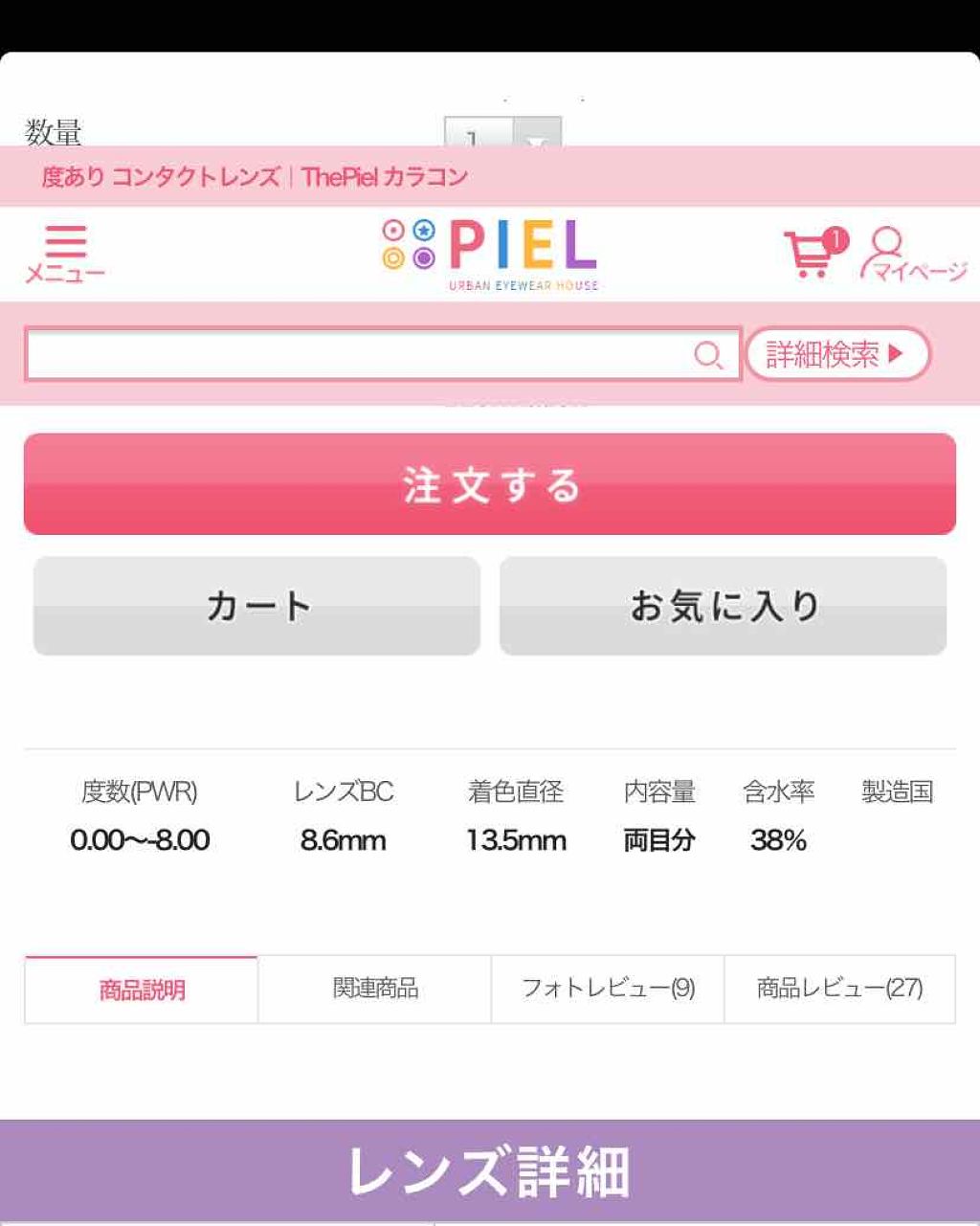Click the PIEL logo
Image resolution: width=980 pixels, height=1226 pixels.
tap(488, 251)
